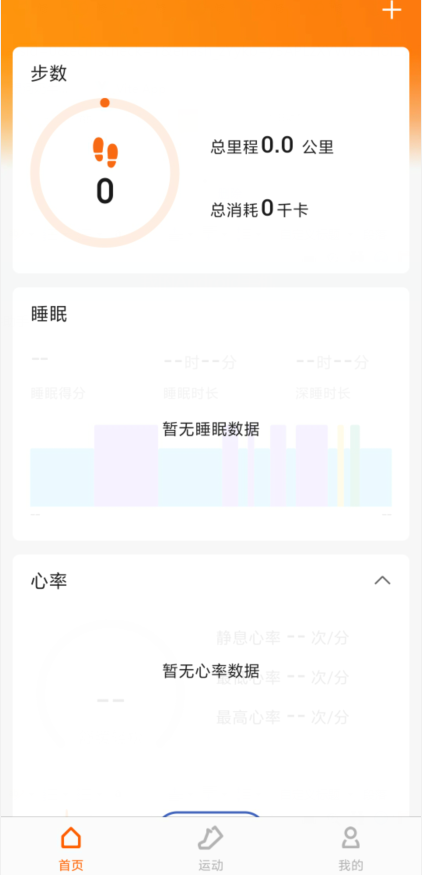Collapse the 心率 heart rate section
This screenshot has width=422, height=875.
382,581
